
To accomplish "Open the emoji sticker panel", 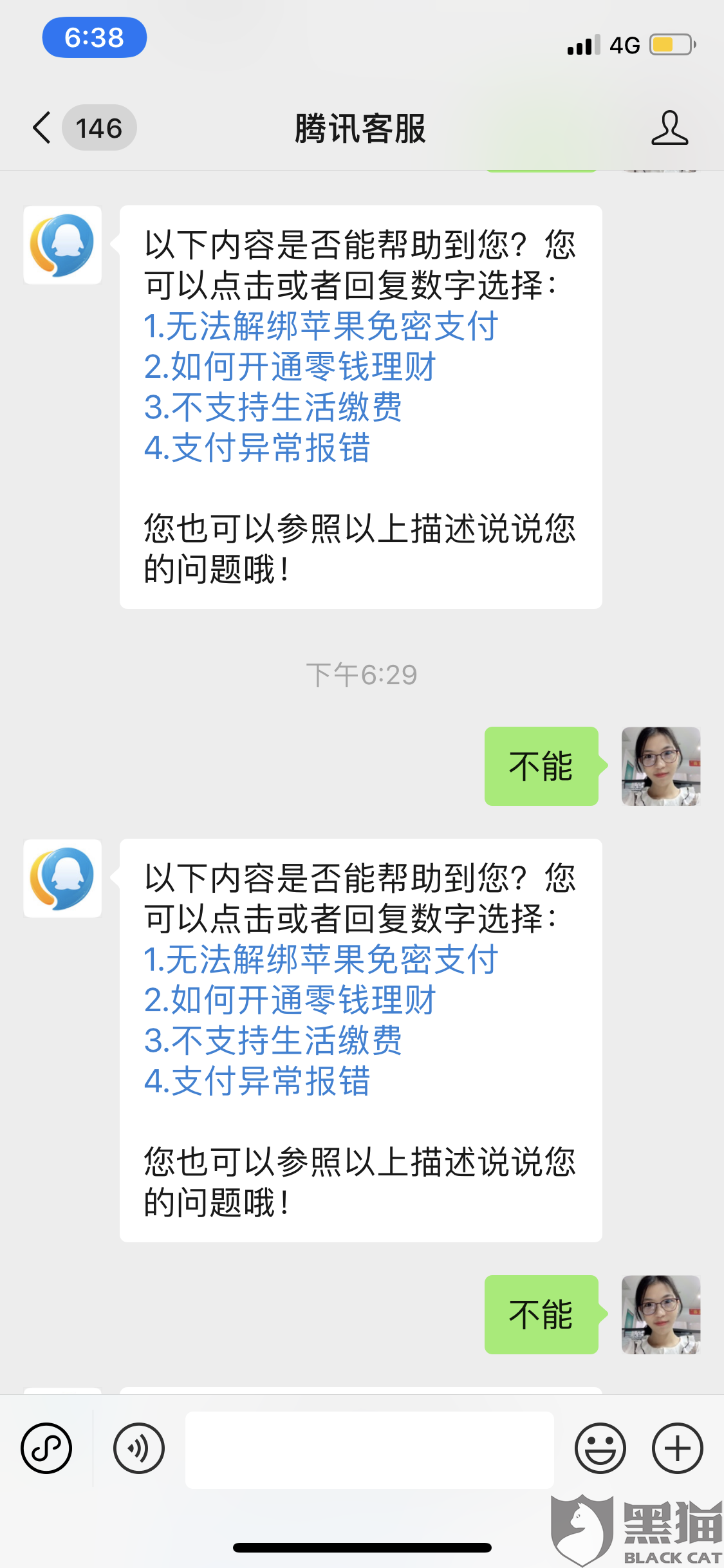I will click(600, 1448).
